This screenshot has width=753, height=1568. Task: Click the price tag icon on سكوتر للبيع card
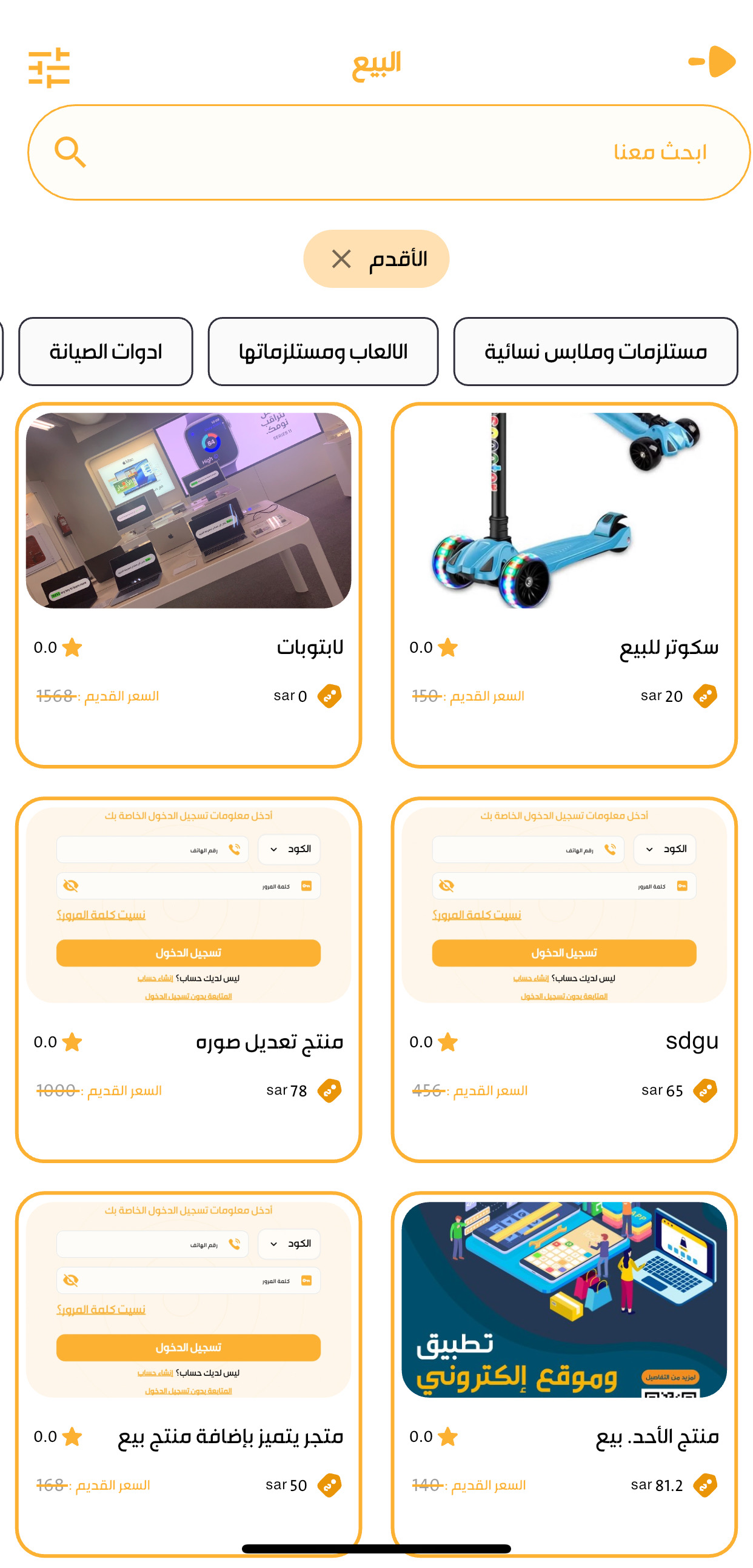[x=706, y=695]
